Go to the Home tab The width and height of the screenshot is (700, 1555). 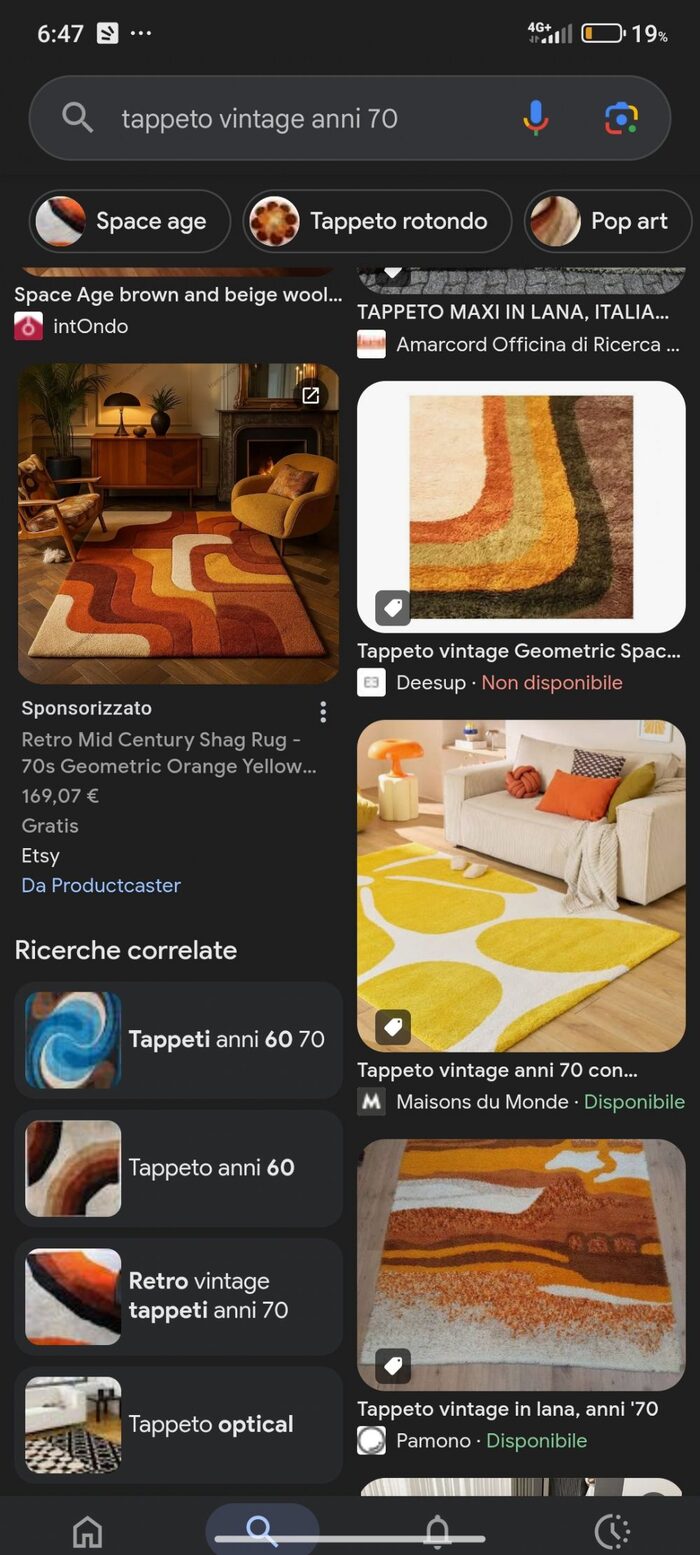click(88, 1531)
